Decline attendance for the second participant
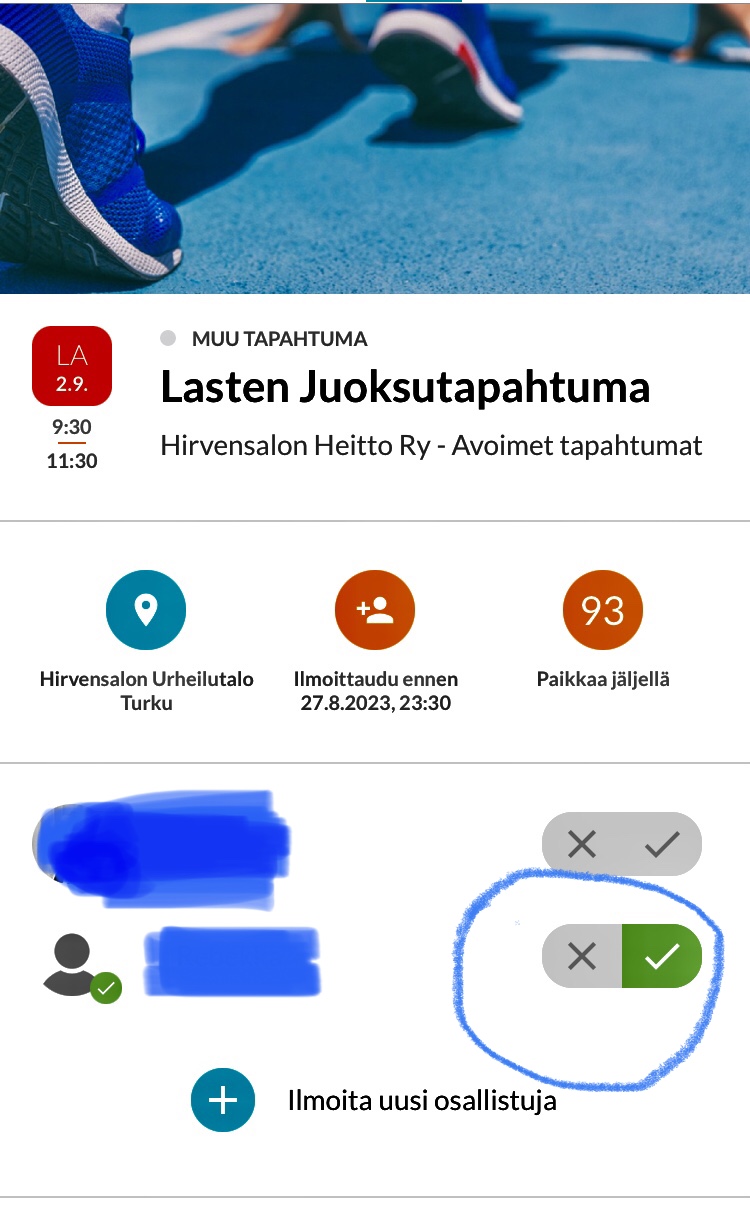 click(581, 957)
